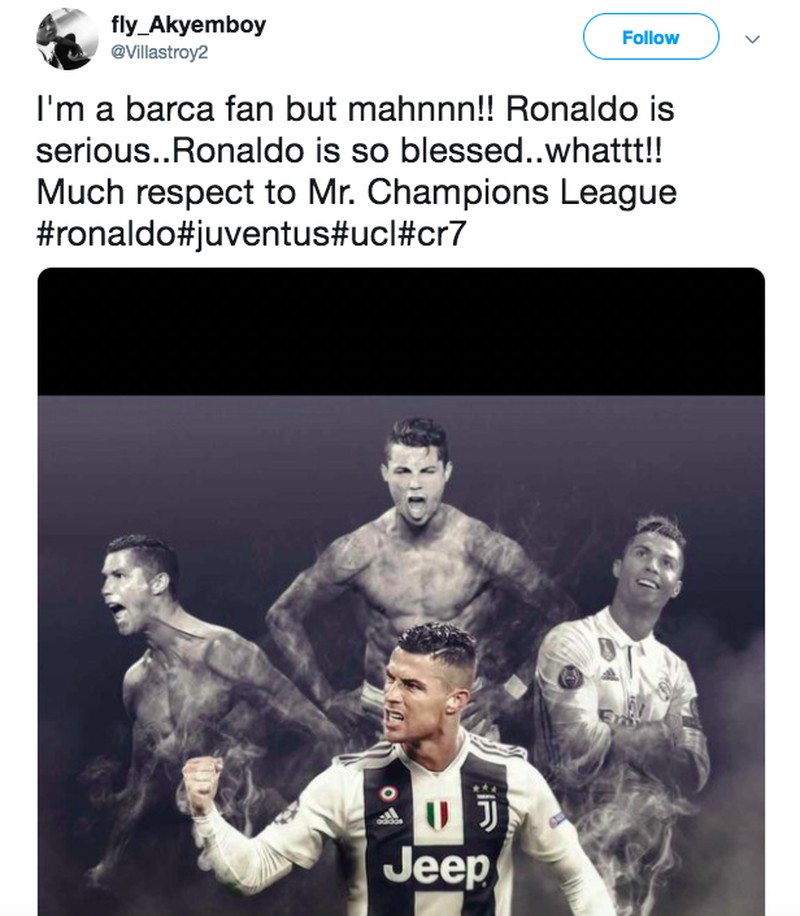The height and width of the screenshot is (916, 800).
Task: Visit the @Villastroy2 profile handle
Action: 160,51
